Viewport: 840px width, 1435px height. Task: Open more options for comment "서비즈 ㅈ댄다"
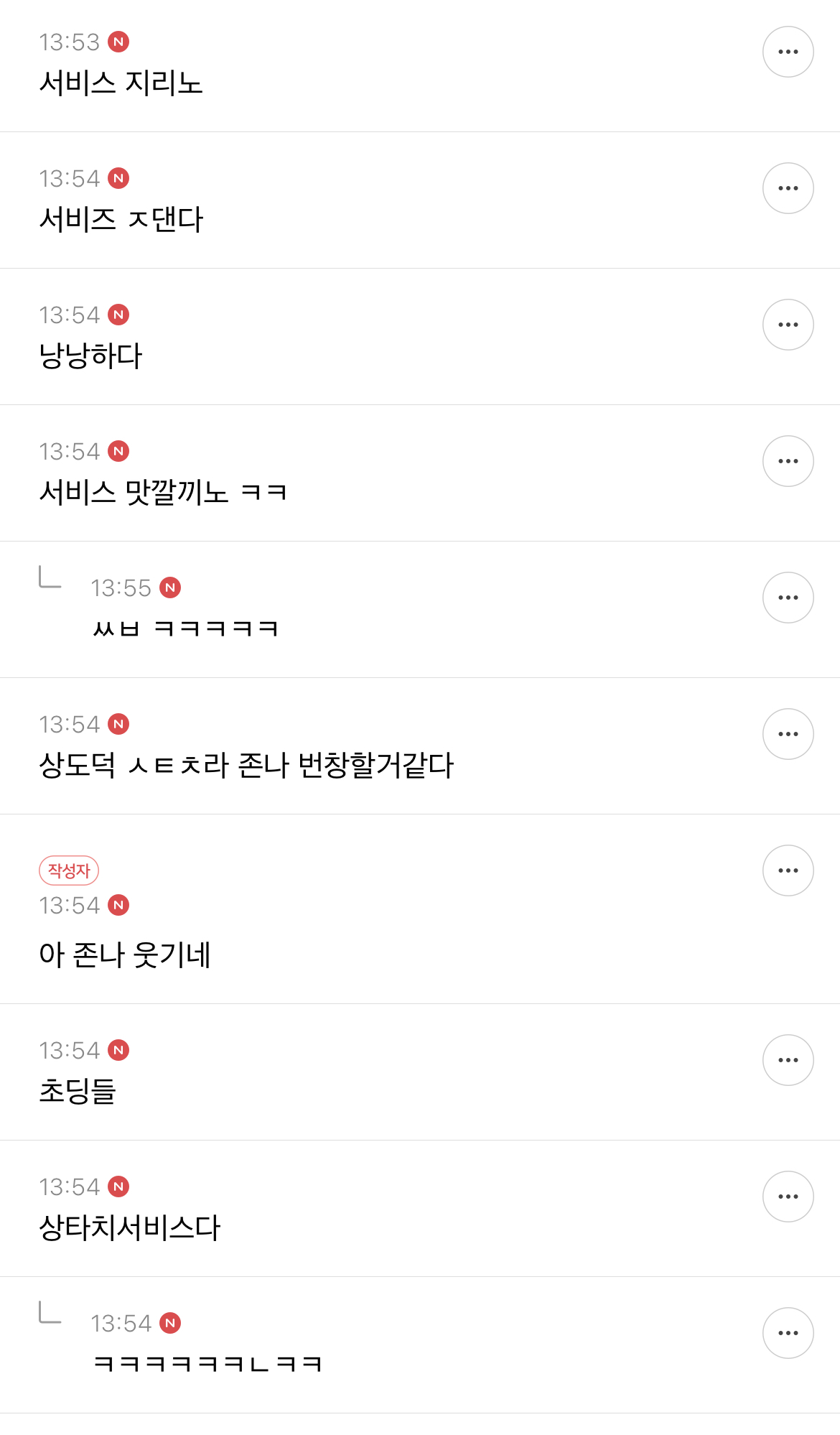tap(788, 187)
